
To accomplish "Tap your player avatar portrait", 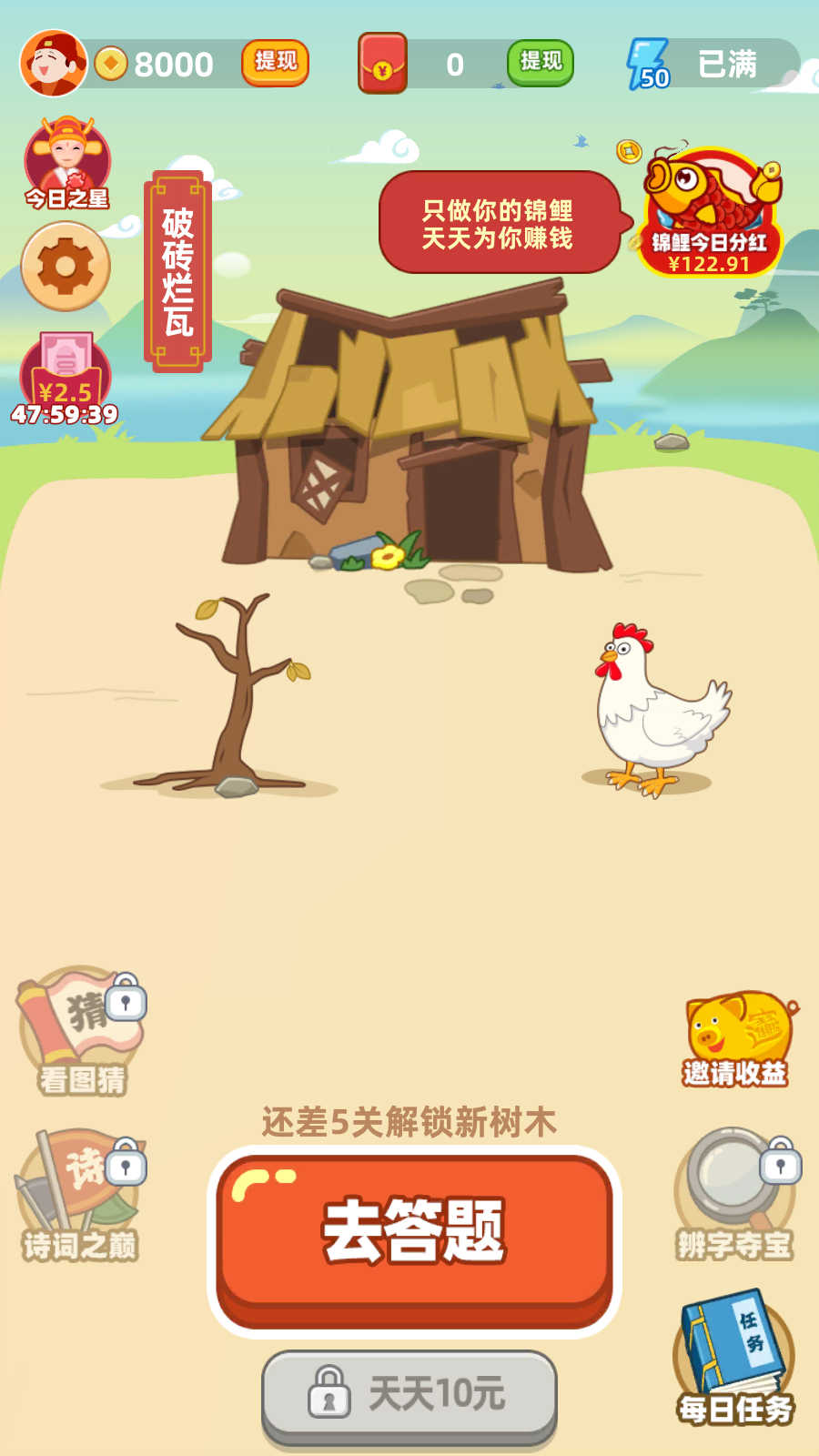I will point(52,64).
